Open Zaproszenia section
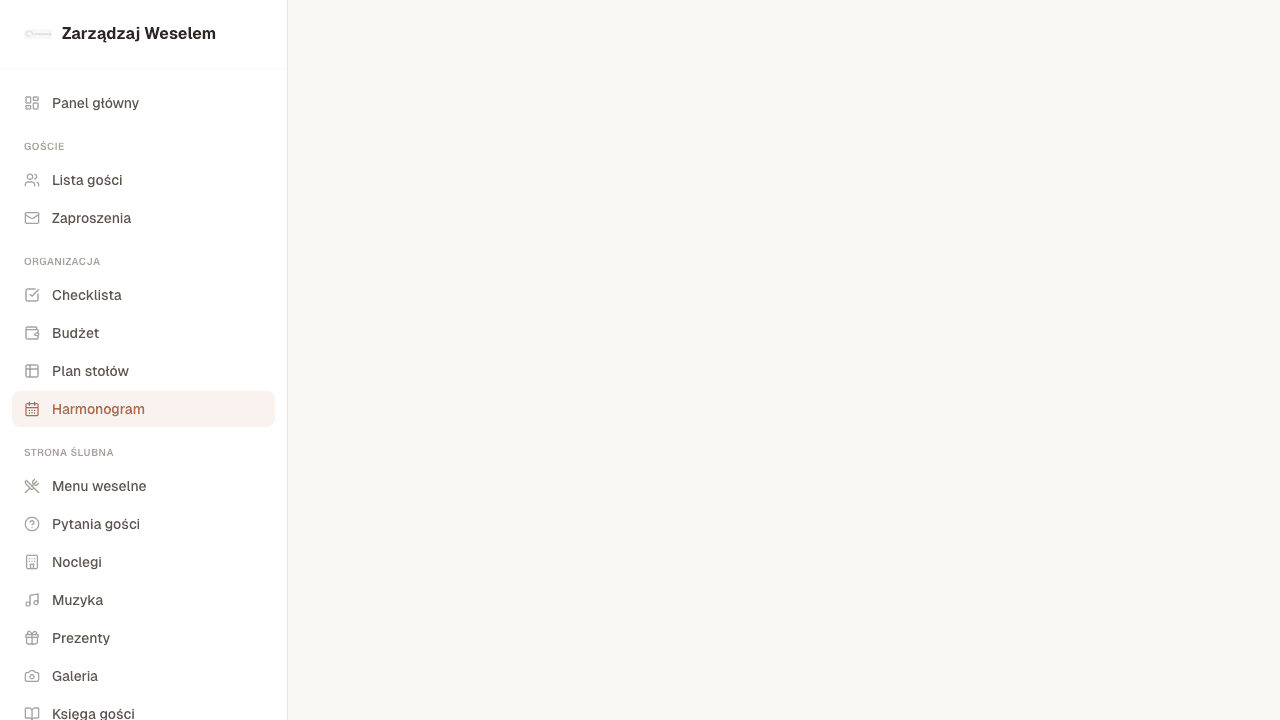Image resolution: width=1280 pixels, height=720 pixels. (x=91, y=218)
